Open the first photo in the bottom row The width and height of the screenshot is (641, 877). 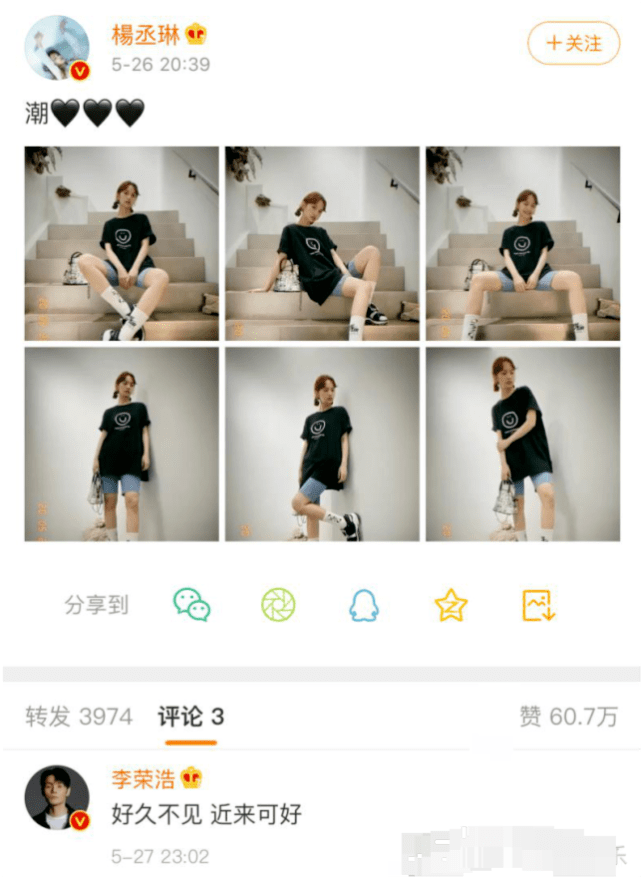[x=122, y=444]
